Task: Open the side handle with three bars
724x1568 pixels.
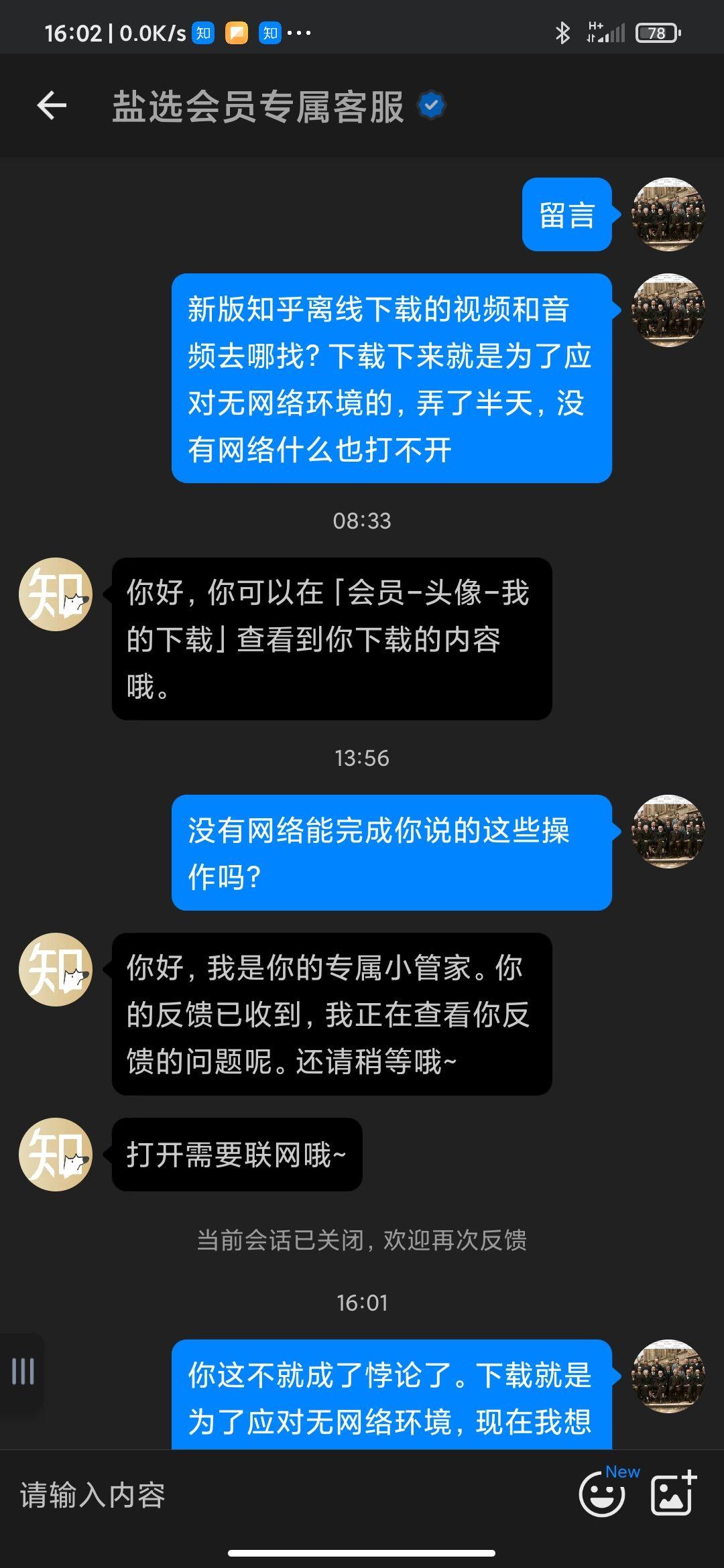Action: (x=23, y=1371)
